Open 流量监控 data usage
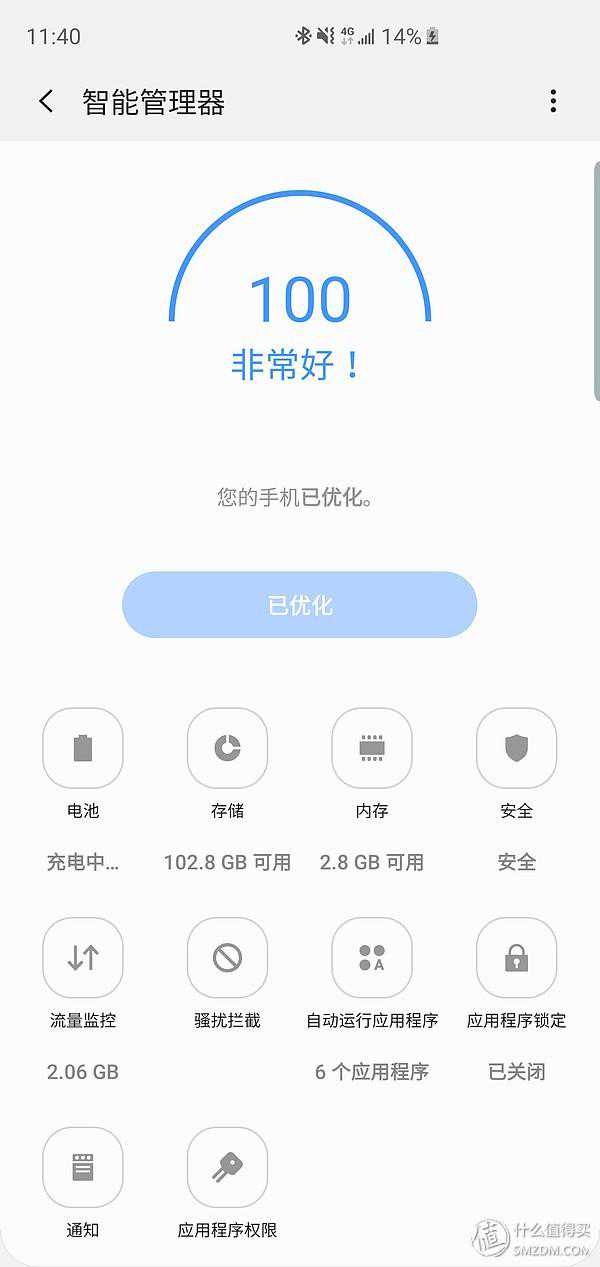 tap(83, 958)
